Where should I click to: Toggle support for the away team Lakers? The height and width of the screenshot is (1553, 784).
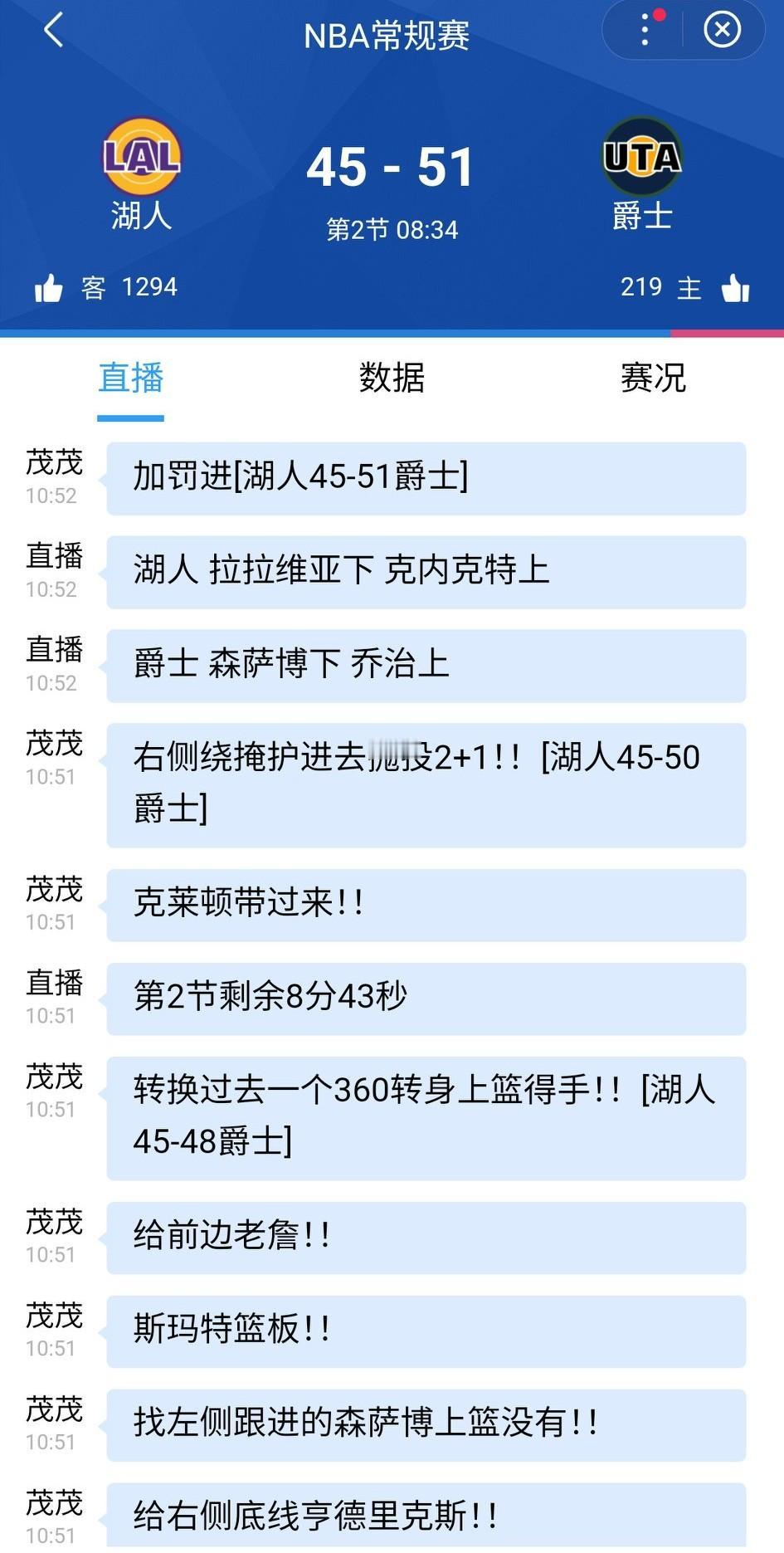(x=51, y=286)
